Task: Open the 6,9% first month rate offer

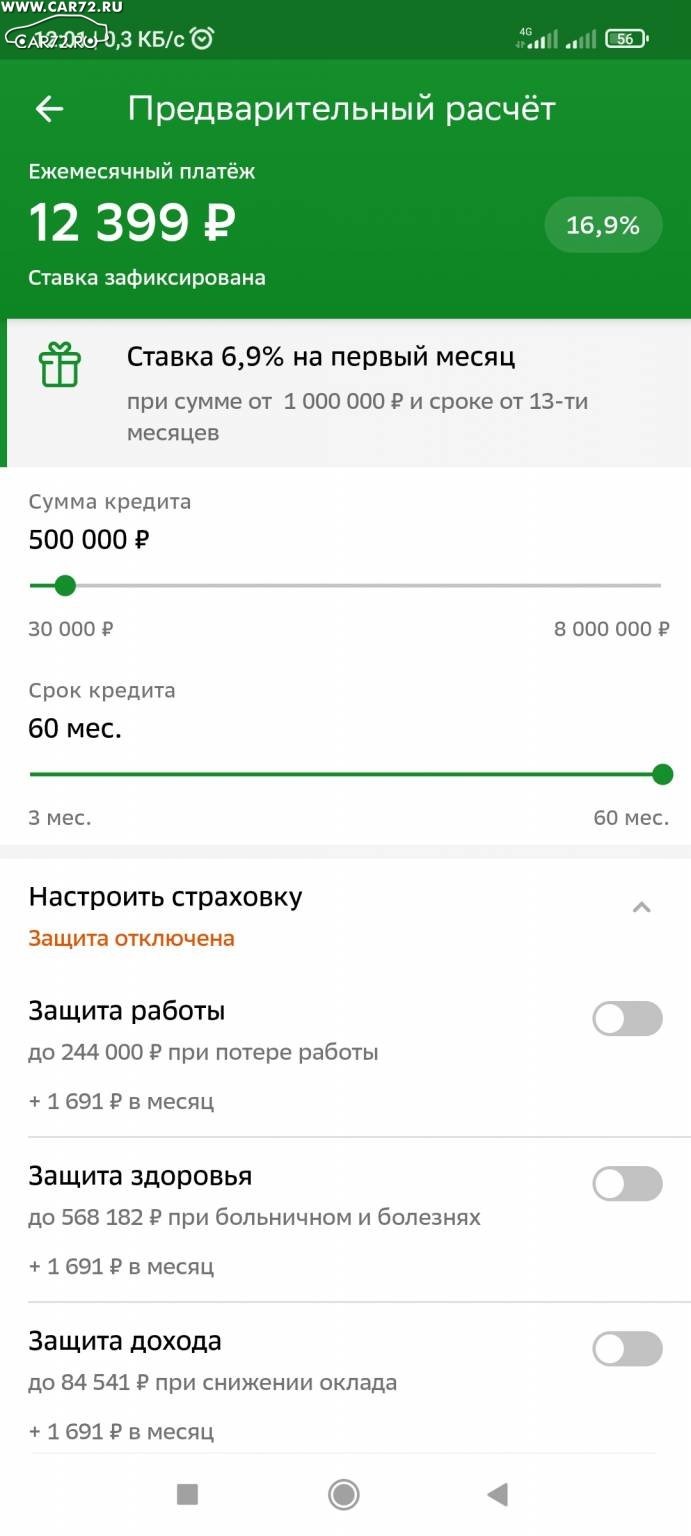Action: (x=348, y=393)
